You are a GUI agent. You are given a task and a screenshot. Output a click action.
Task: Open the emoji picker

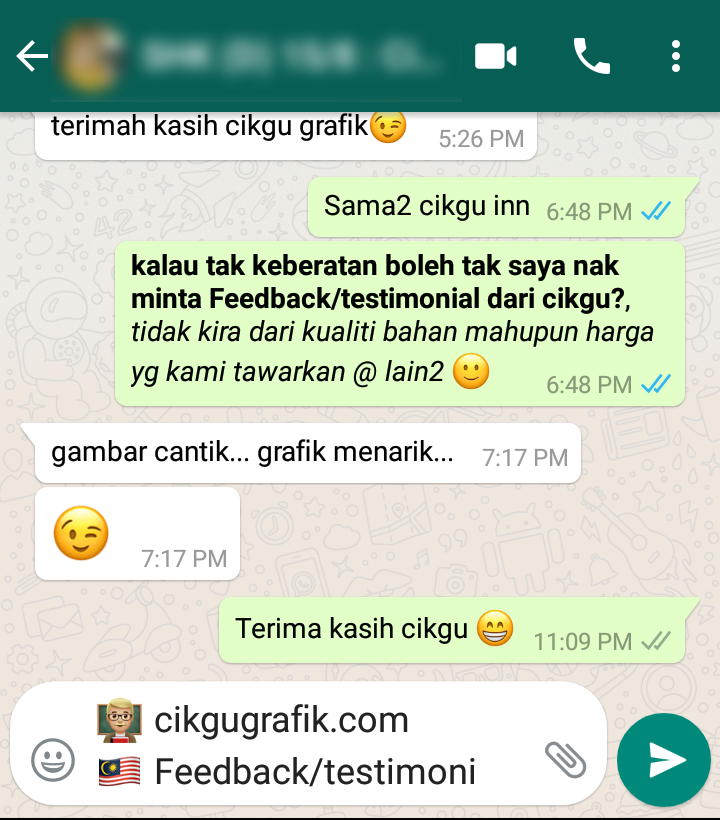pos(52,760)
